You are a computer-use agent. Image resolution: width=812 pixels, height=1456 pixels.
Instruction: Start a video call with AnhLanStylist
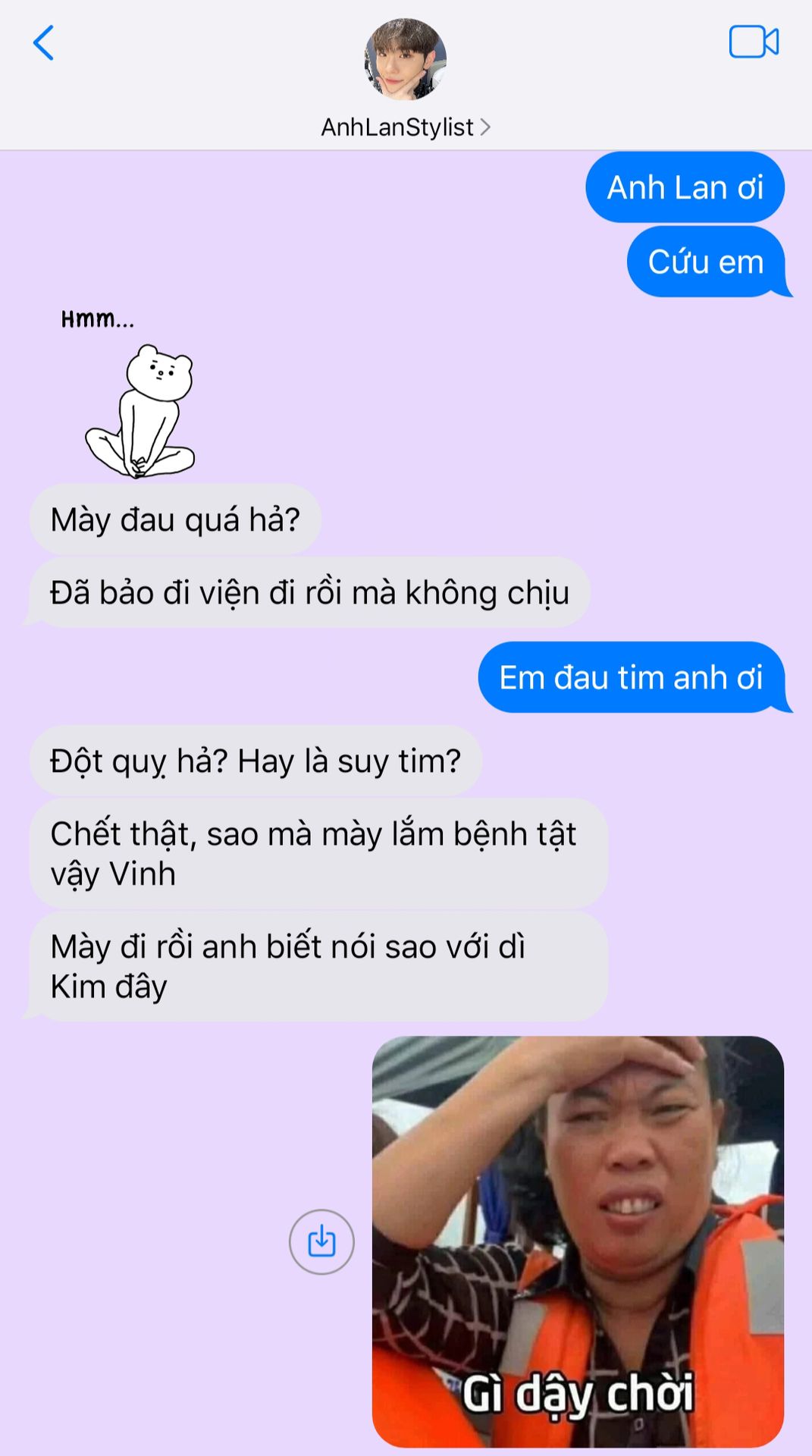754,42
